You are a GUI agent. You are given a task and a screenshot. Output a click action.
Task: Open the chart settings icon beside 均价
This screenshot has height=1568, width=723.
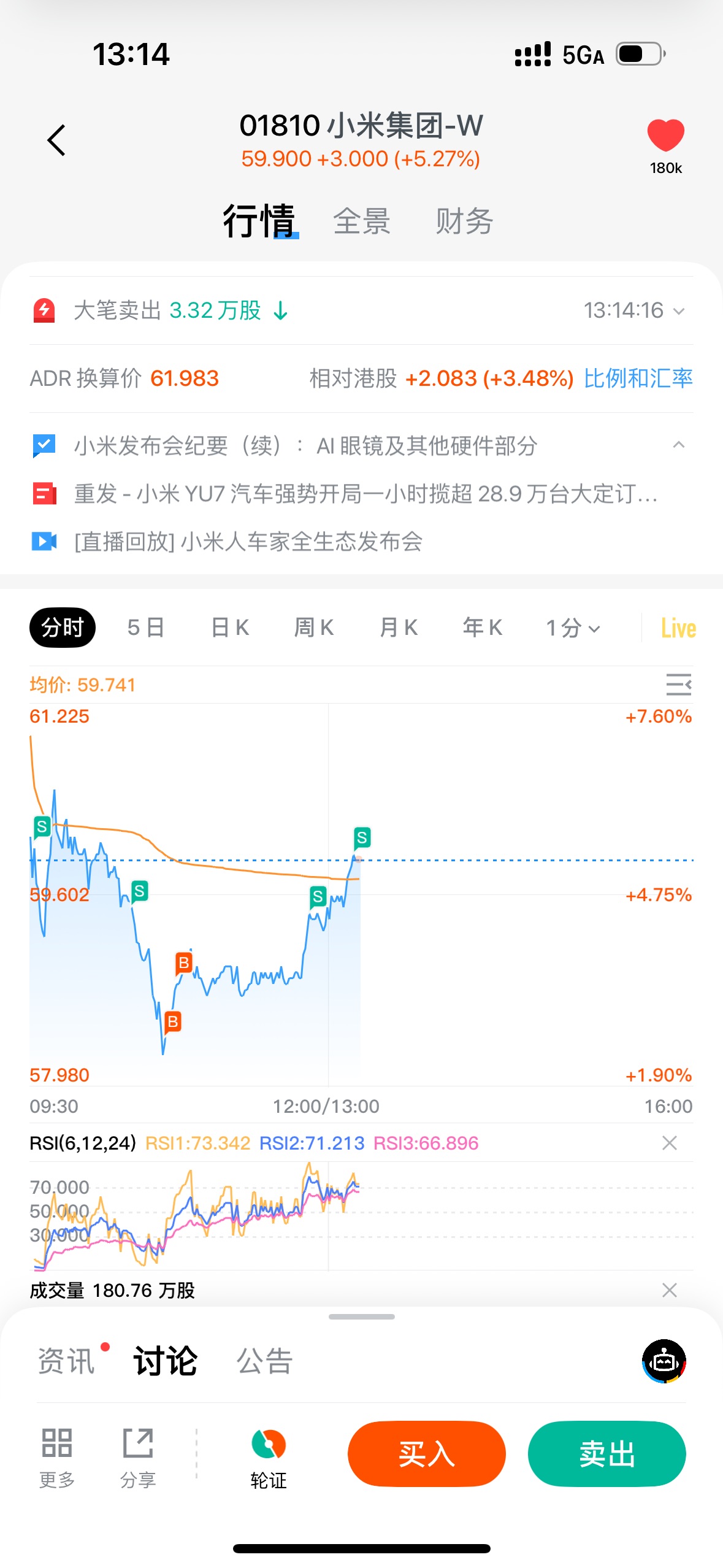point(678,685)
